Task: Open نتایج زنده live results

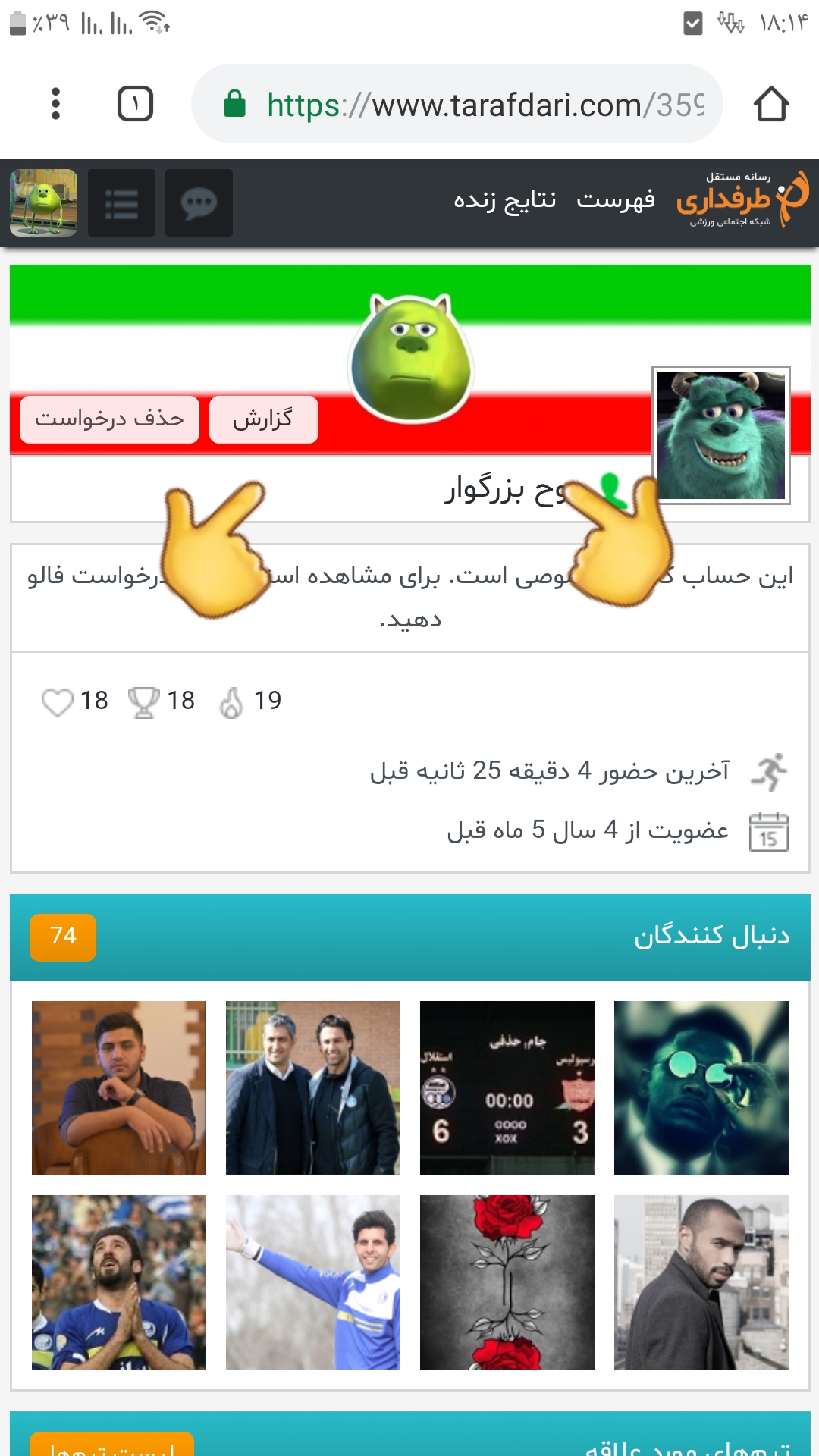Action: 505,200
